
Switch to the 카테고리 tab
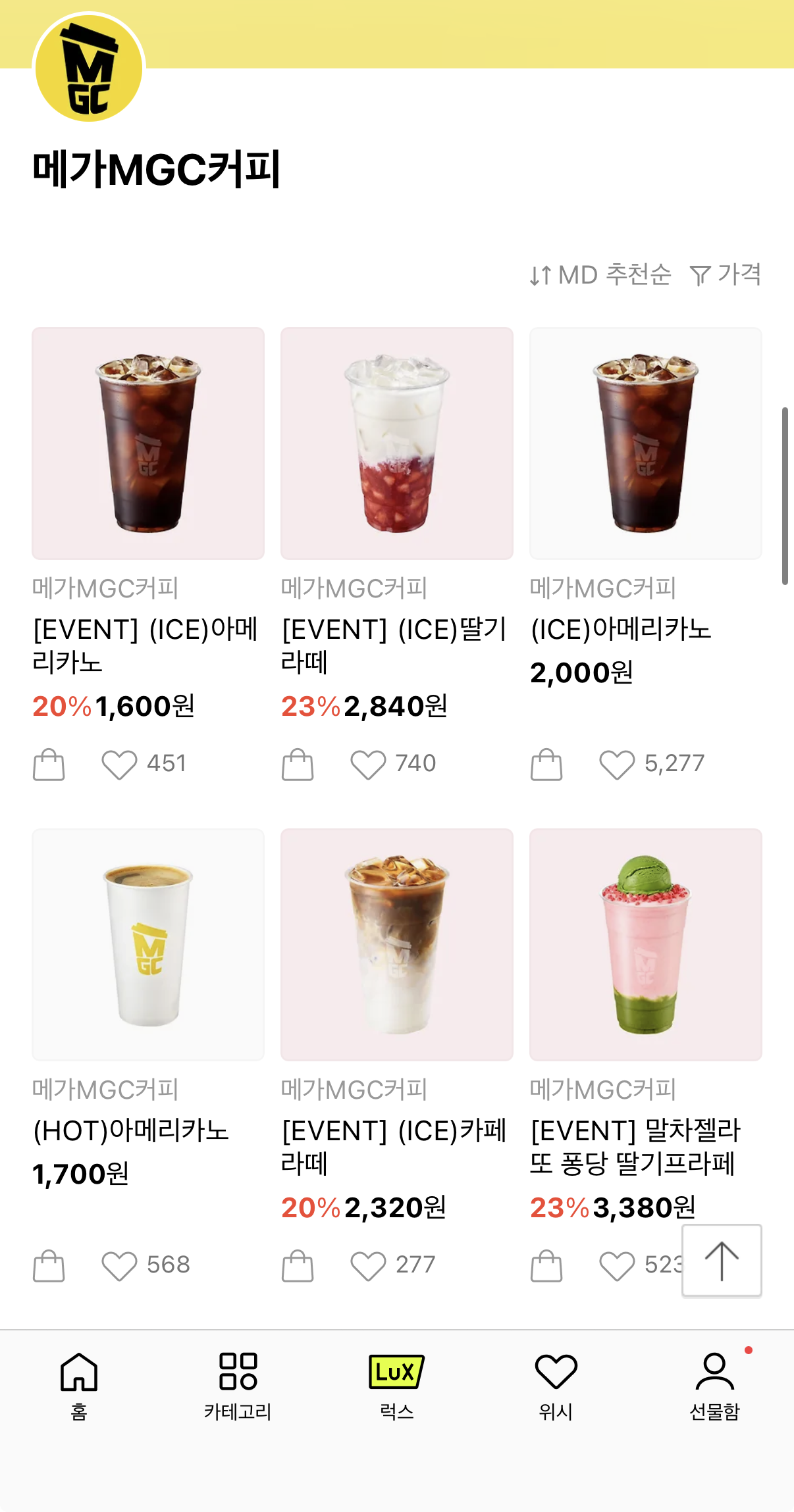(x=238, y=1384)
